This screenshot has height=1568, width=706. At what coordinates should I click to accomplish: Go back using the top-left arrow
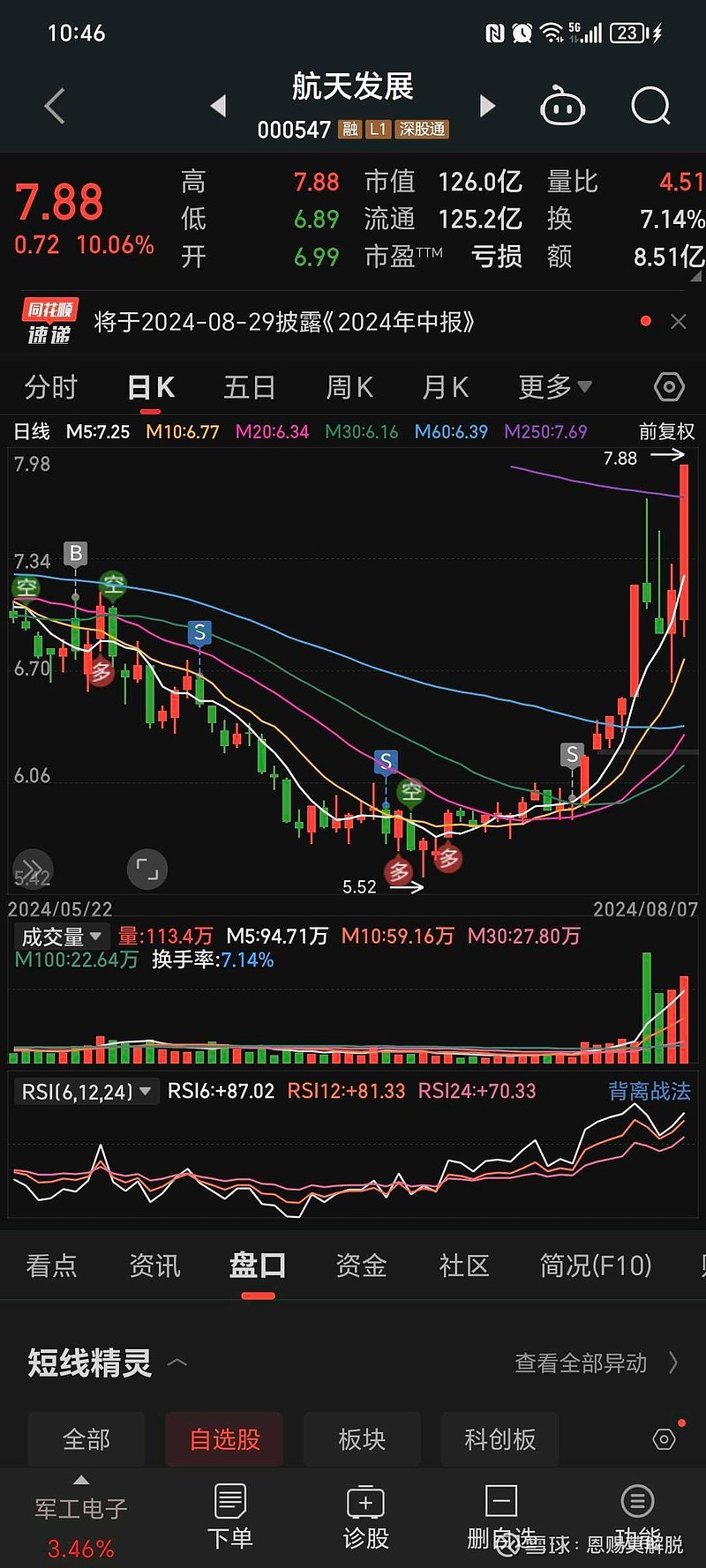coord(55,107)
